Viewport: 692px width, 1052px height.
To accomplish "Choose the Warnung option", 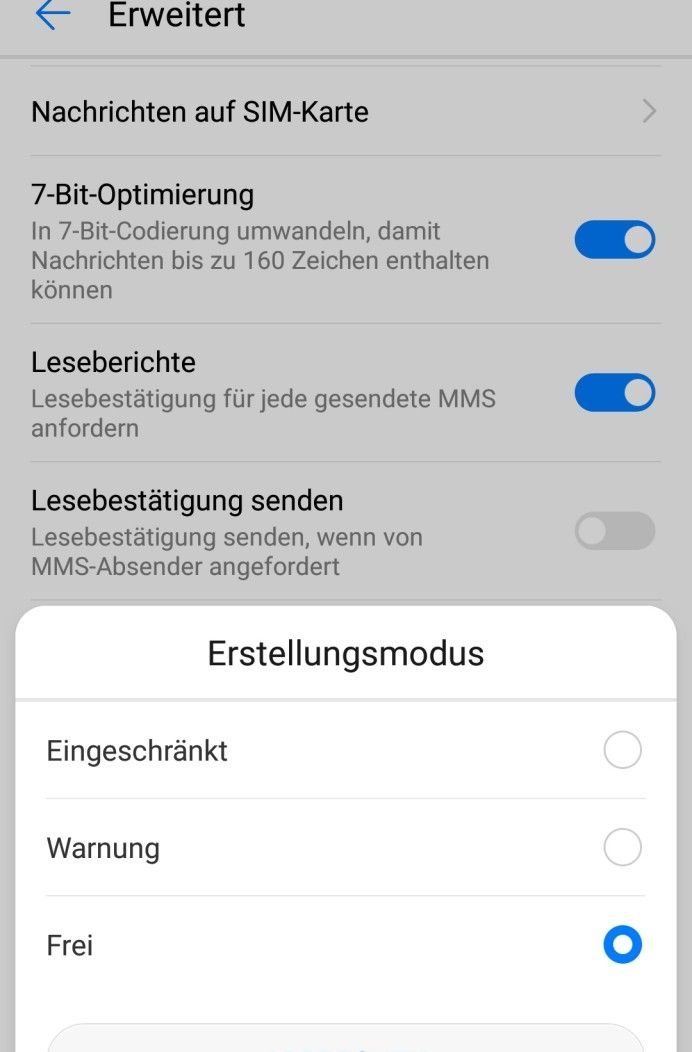I will [x=622, y=848].
